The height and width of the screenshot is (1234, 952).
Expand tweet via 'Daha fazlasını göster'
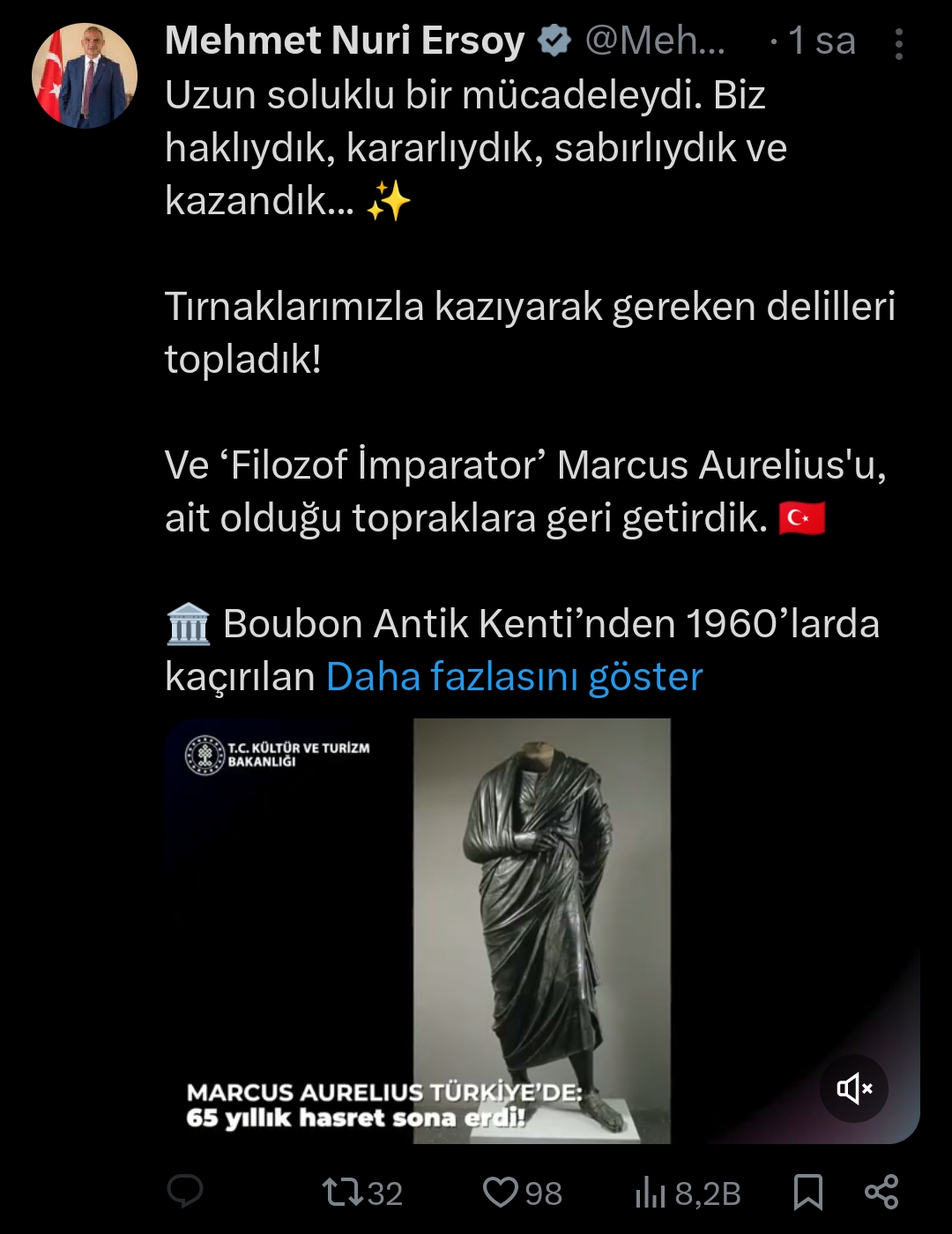click(514, 677)
